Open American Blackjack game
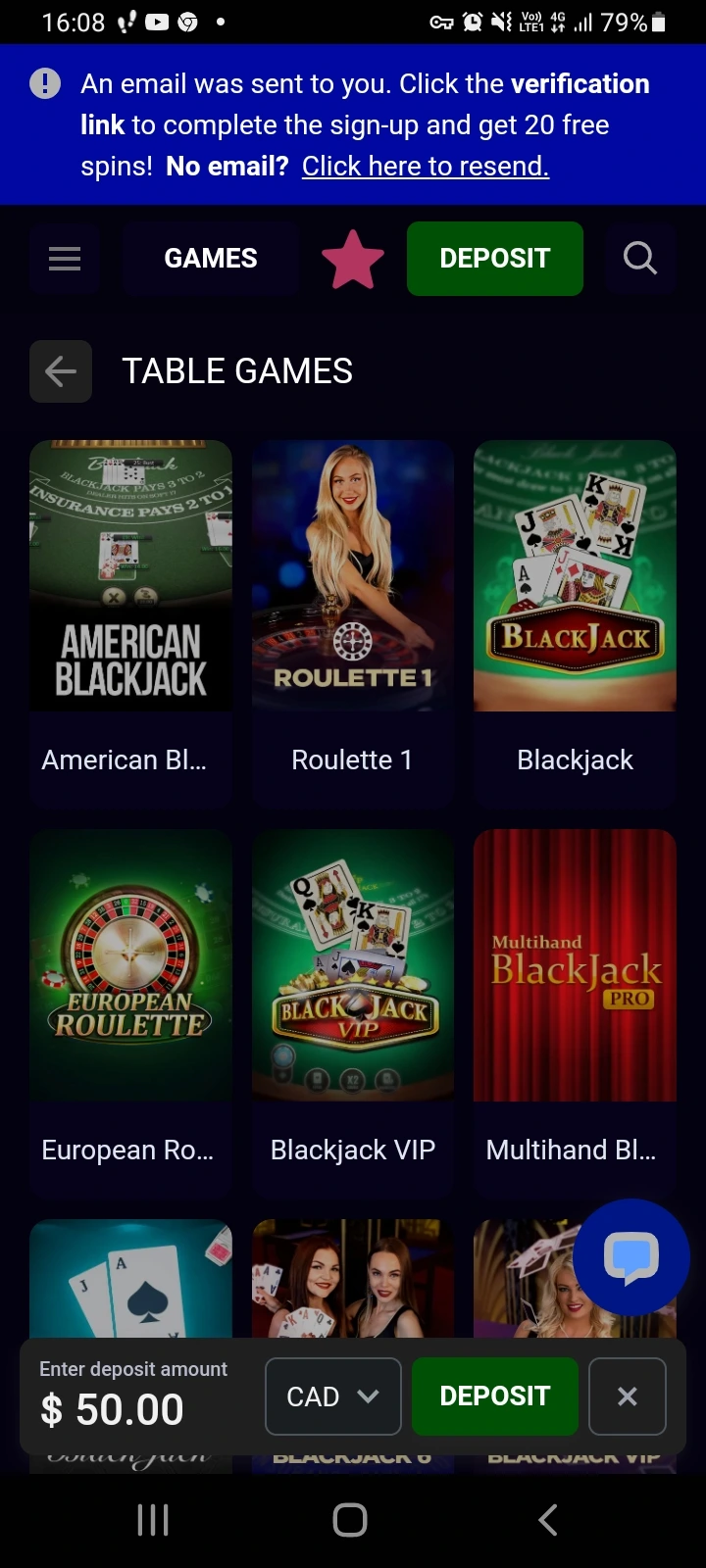The width and height of the screenshot is (706, 1568). (130, 622)
